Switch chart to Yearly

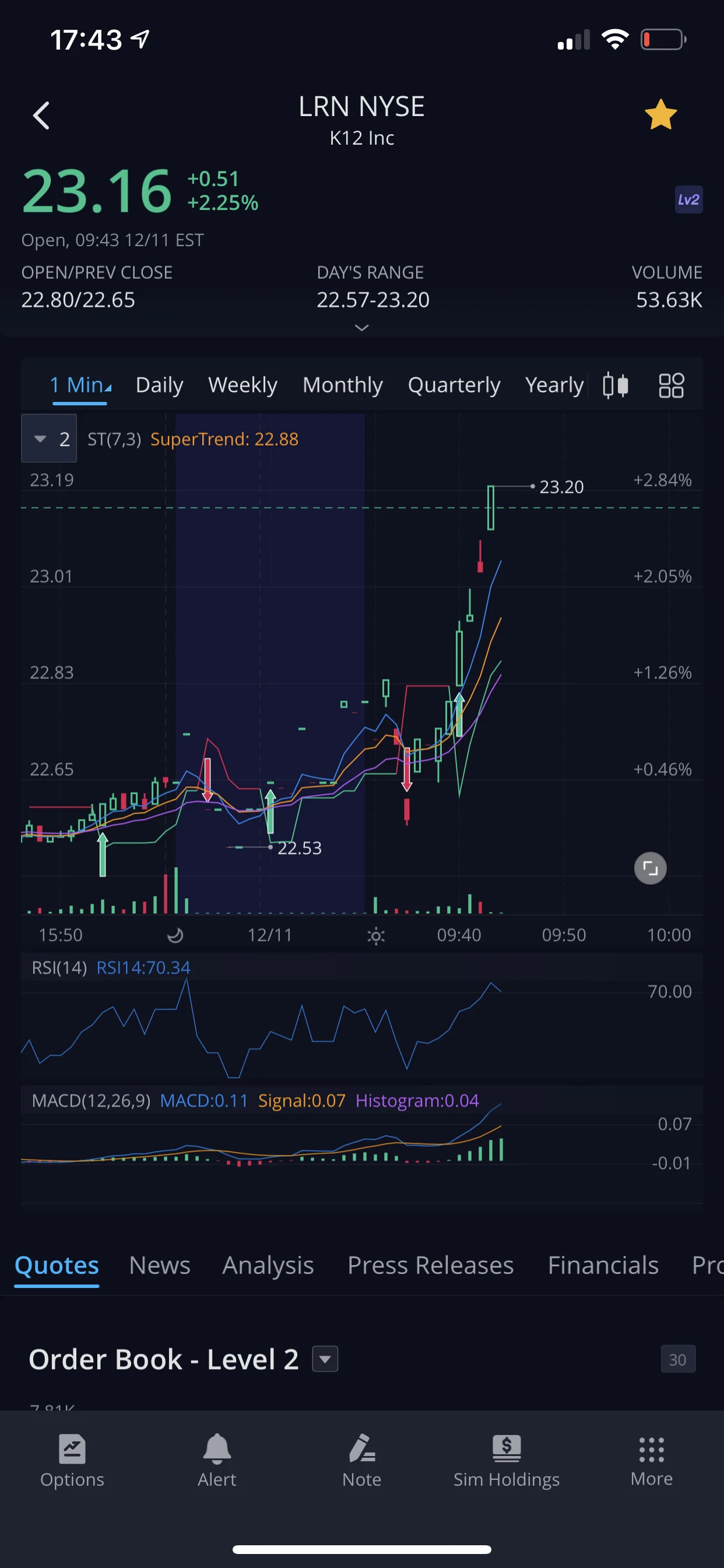coord(554,386)
